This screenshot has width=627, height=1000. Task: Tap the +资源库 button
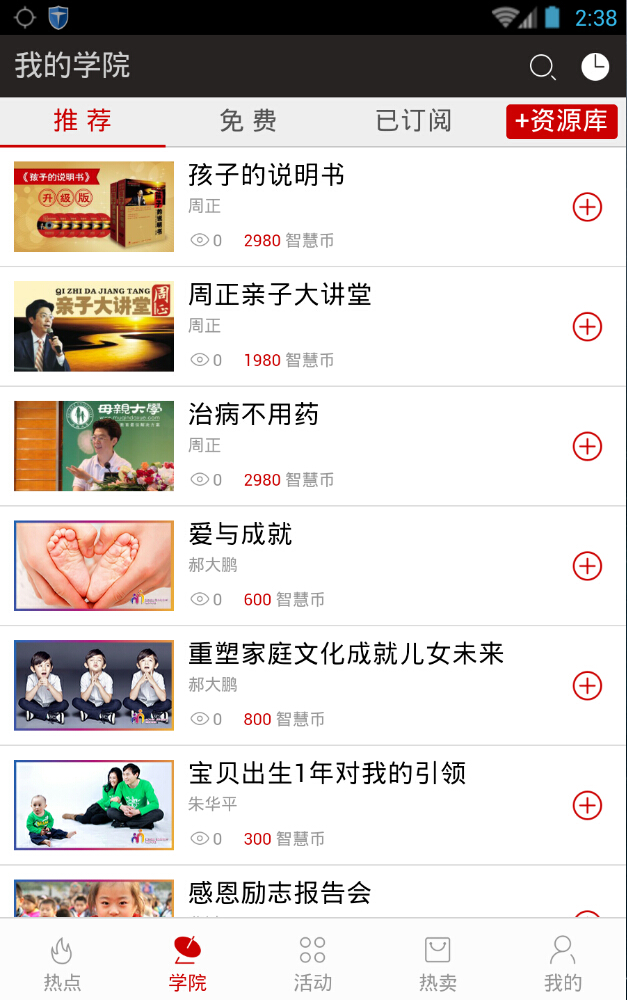tap(561, 121)
